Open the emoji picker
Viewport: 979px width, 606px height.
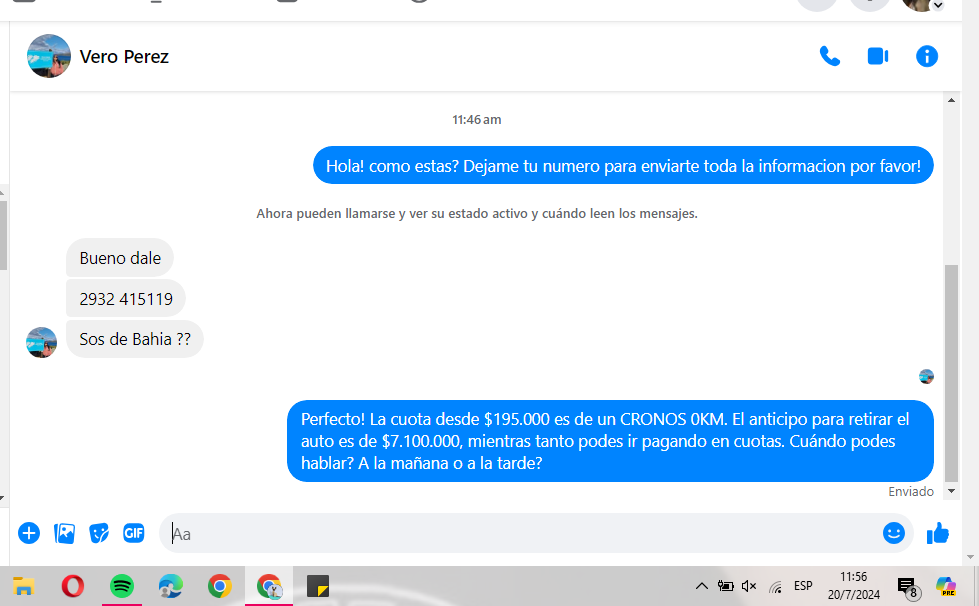pyautogui.click(x=893, y=533)
